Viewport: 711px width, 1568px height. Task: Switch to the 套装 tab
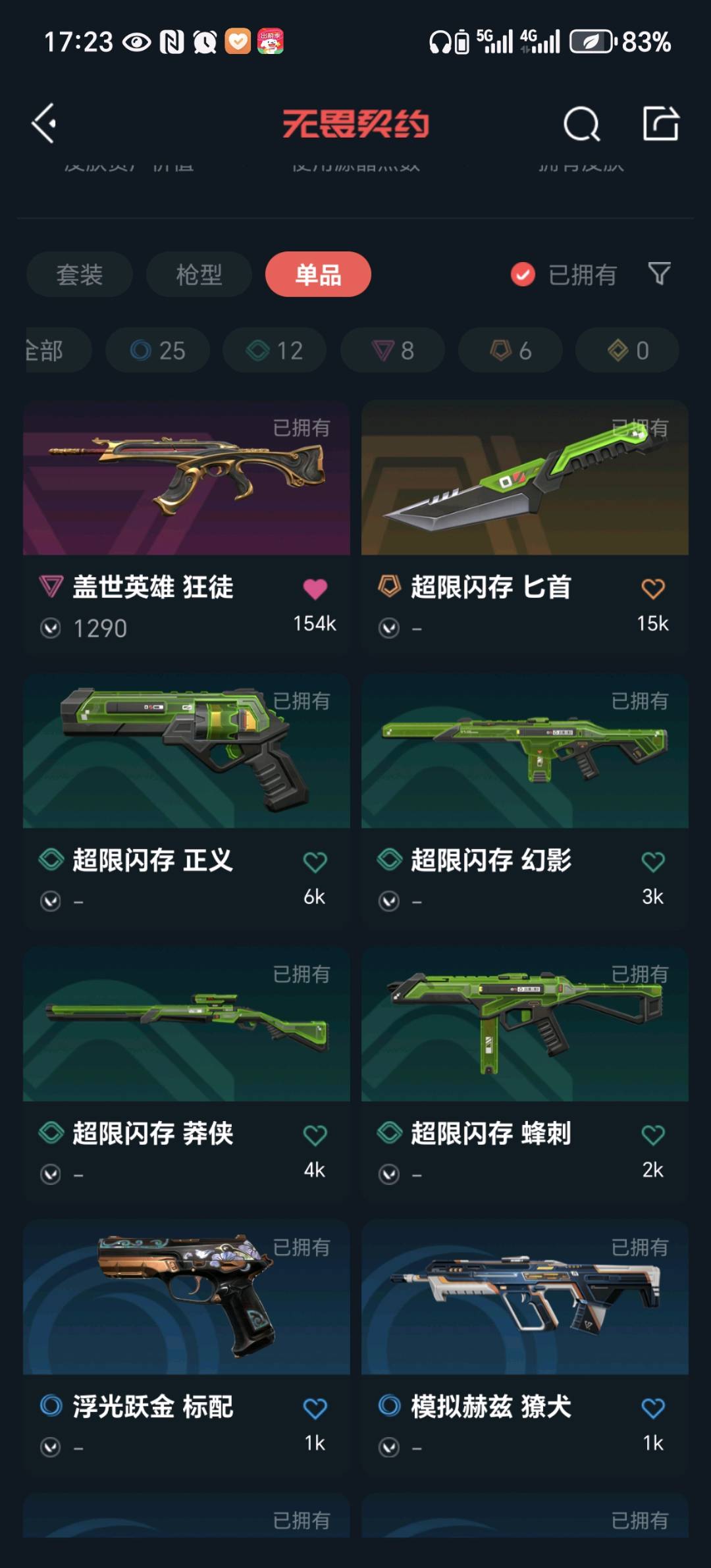click(80, 274)
